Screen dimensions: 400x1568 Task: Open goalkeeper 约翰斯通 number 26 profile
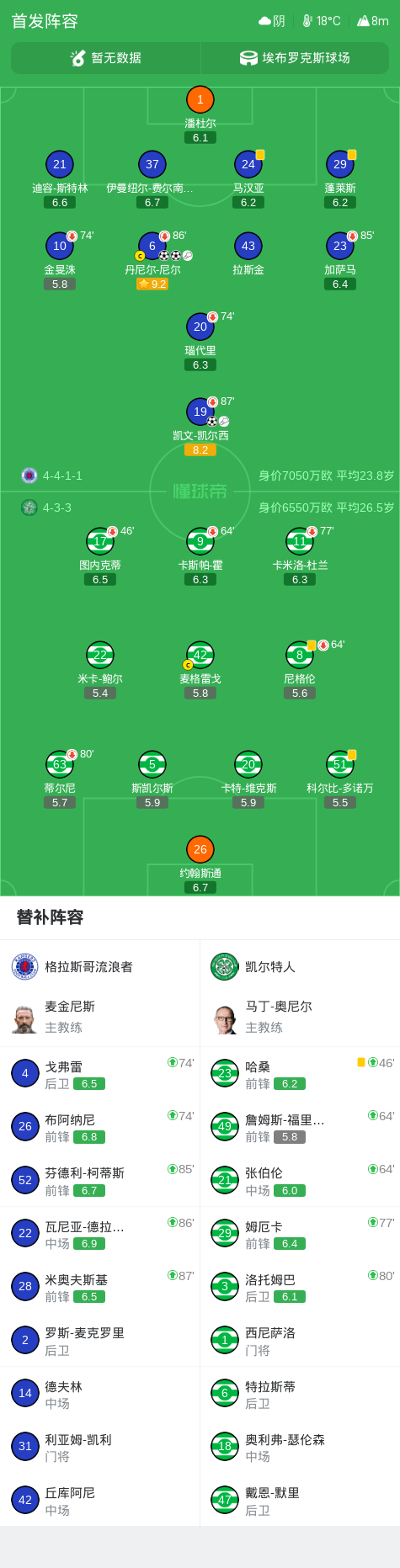coord(200,864)
